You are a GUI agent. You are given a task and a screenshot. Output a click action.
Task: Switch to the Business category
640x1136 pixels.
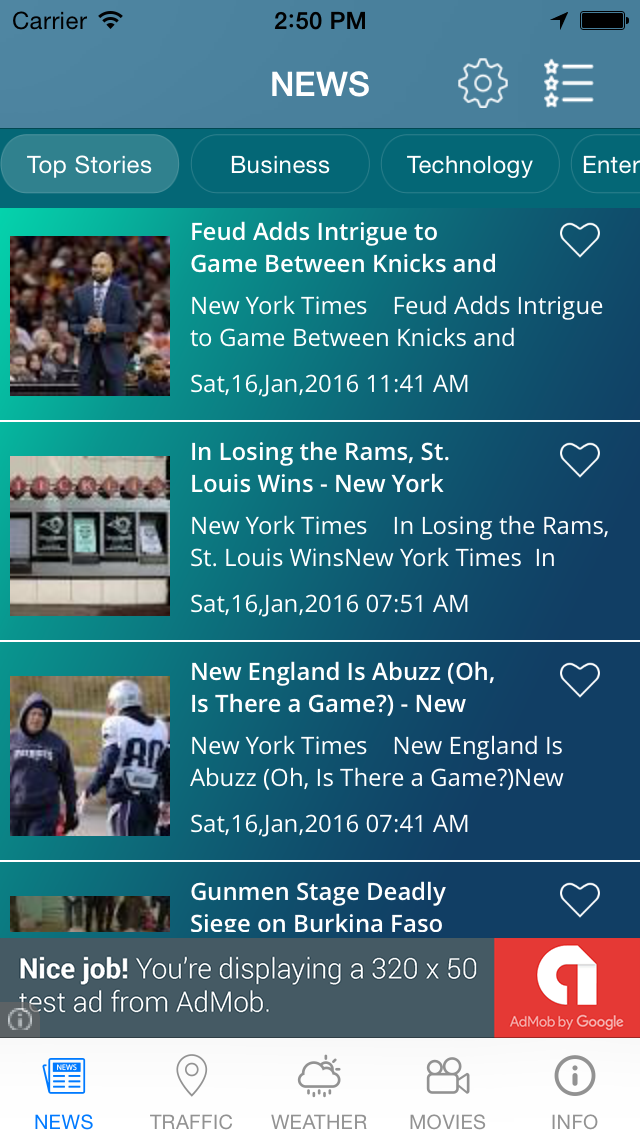(x=280, y=165)
